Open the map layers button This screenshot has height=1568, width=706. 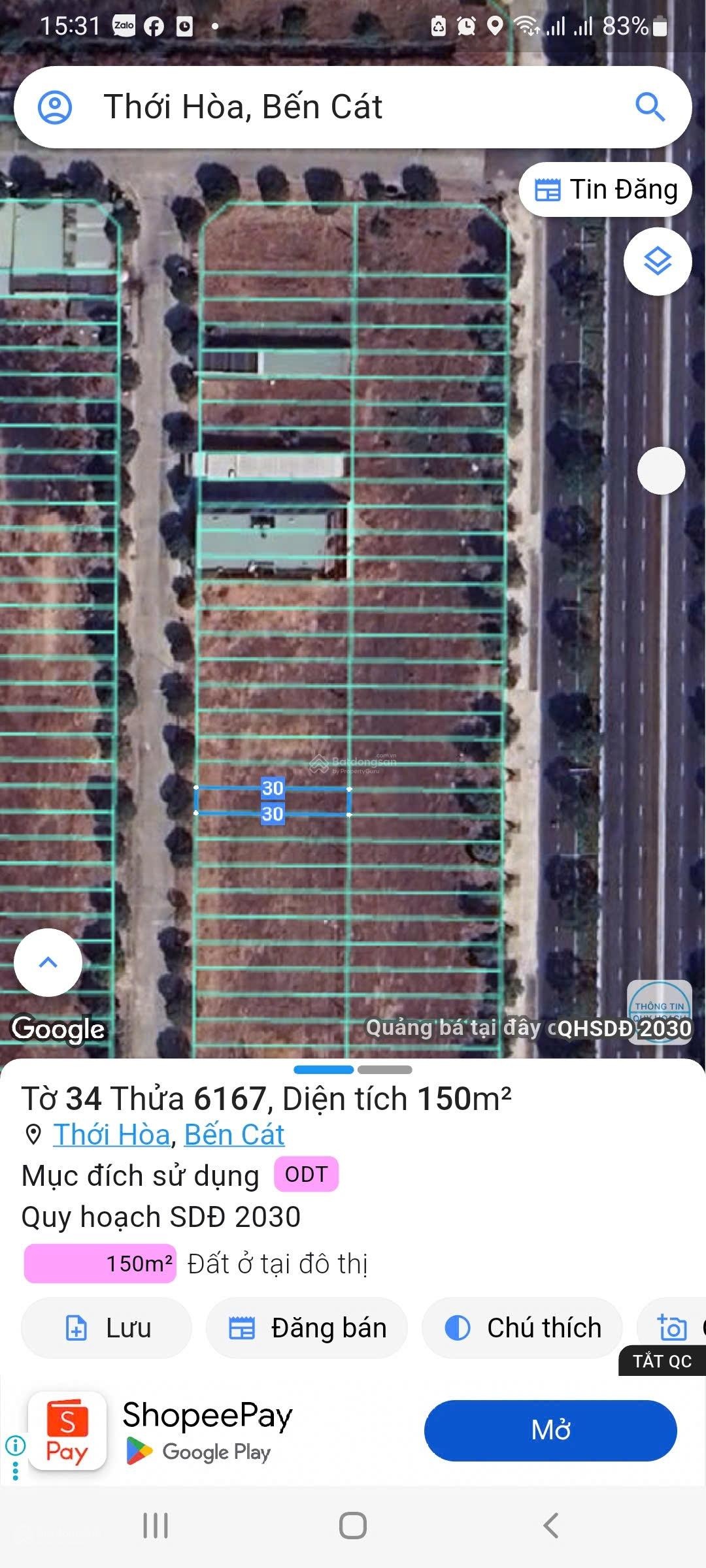pos(658,262)
